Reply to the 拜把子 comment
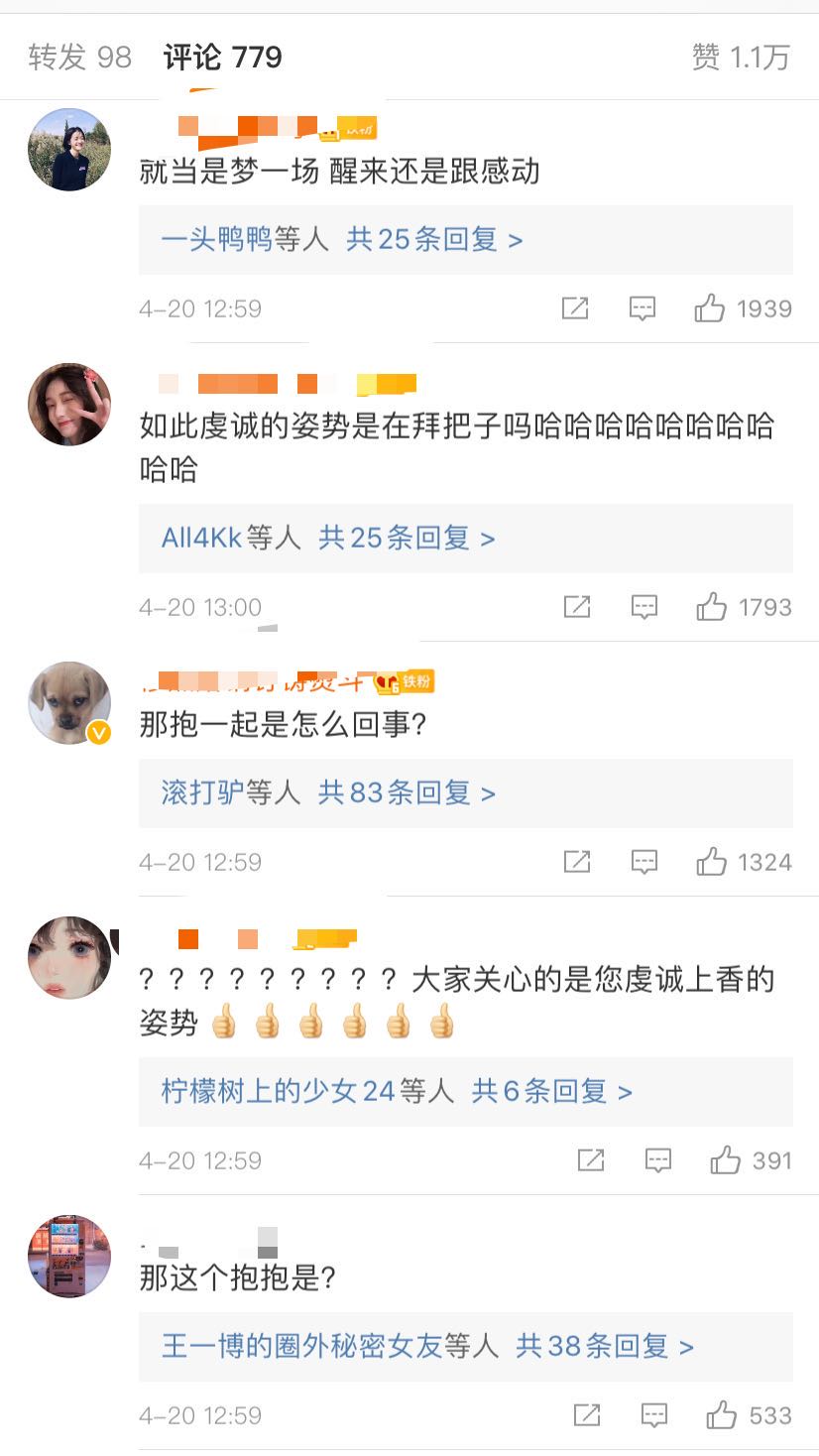819x1456 pixels. tap(644, 607)
